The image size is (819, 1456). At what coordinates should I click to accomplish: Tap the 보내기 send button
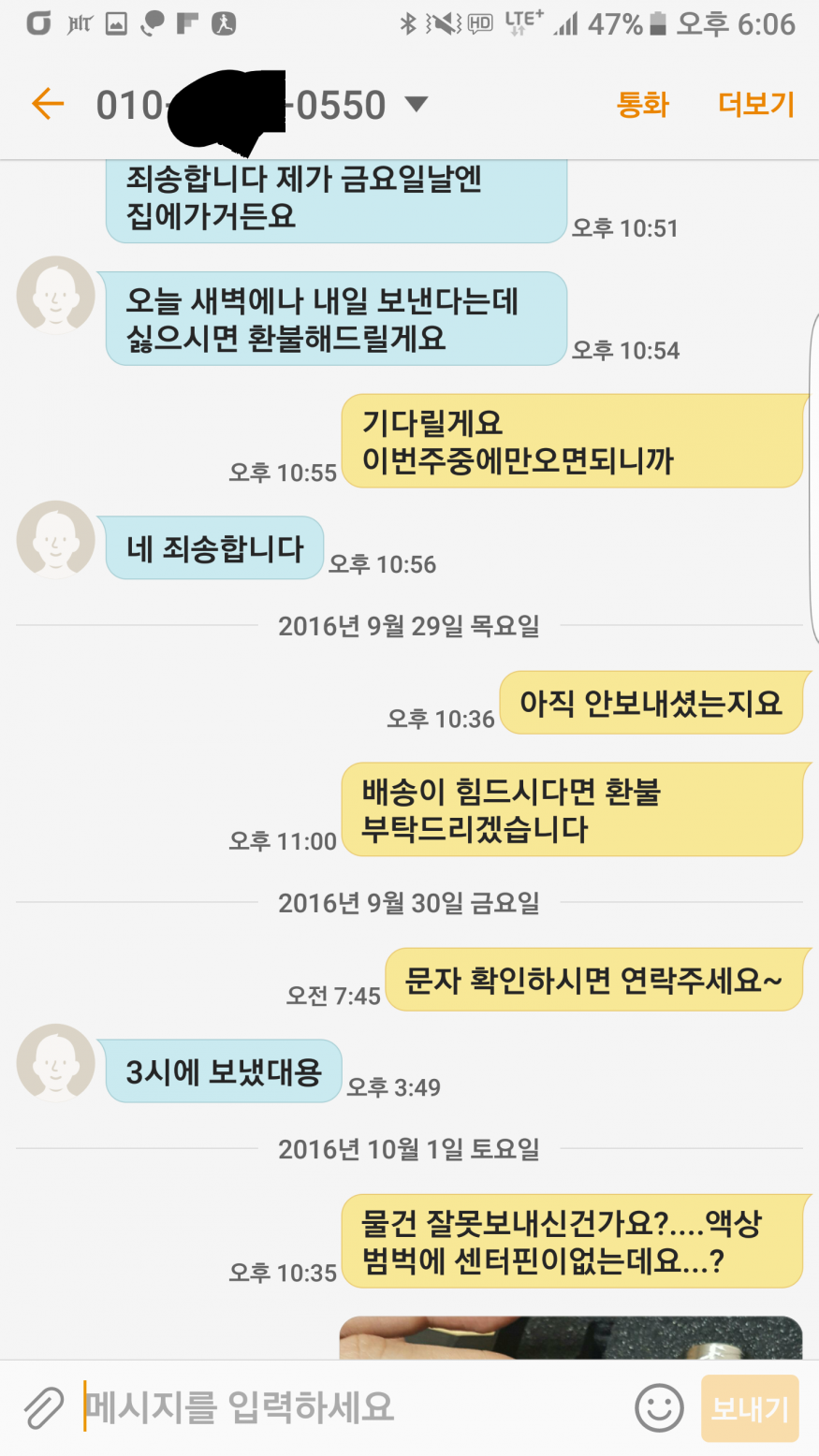[750, 1408]
